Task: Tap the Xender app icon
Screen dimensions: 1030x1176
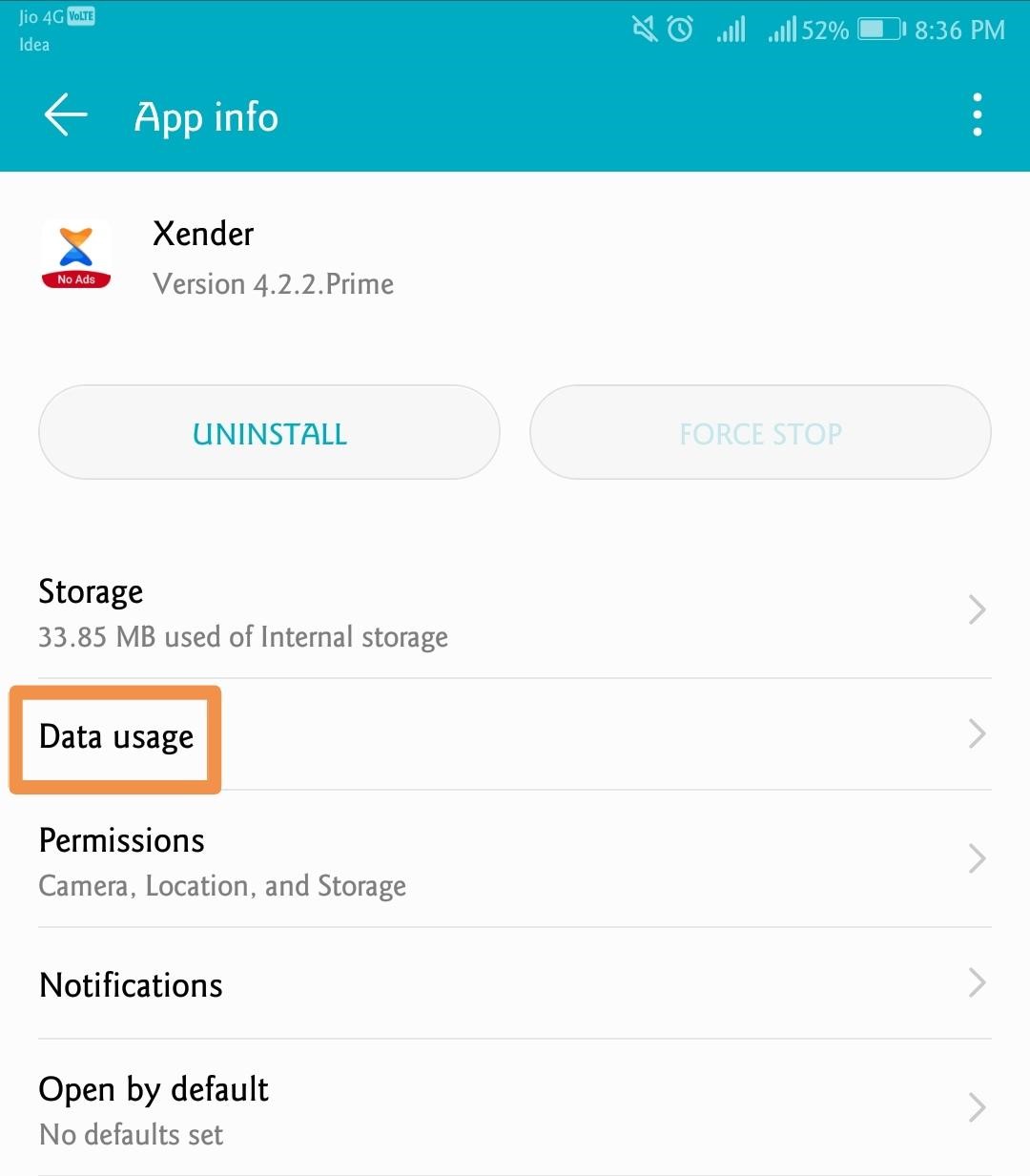Action: coord(76,253)
